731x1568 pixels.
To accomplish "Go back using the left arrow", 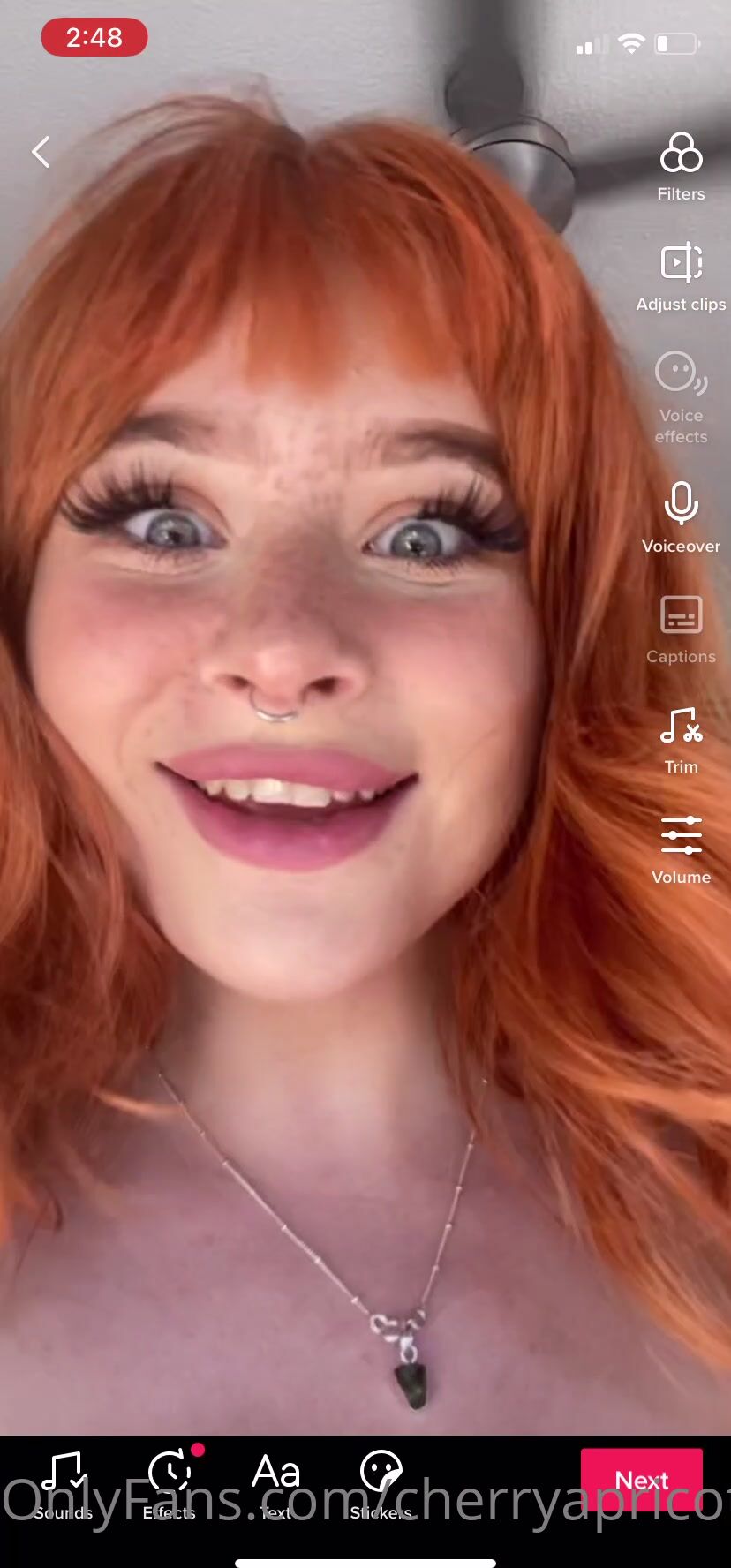I will click(x=41, y=152).
